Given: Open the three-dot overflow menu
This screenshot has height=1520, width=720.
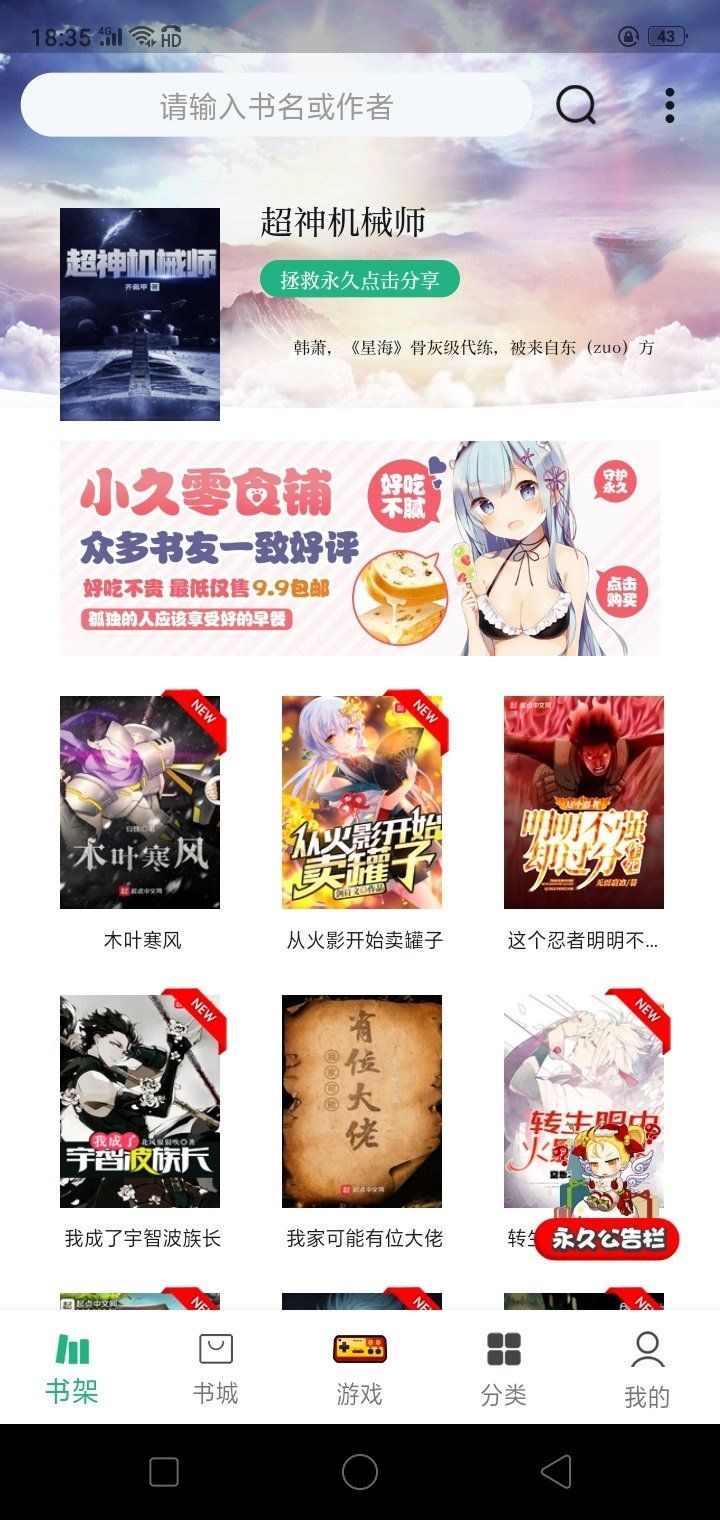Looking at the screenshot, I should coord(669,105).
